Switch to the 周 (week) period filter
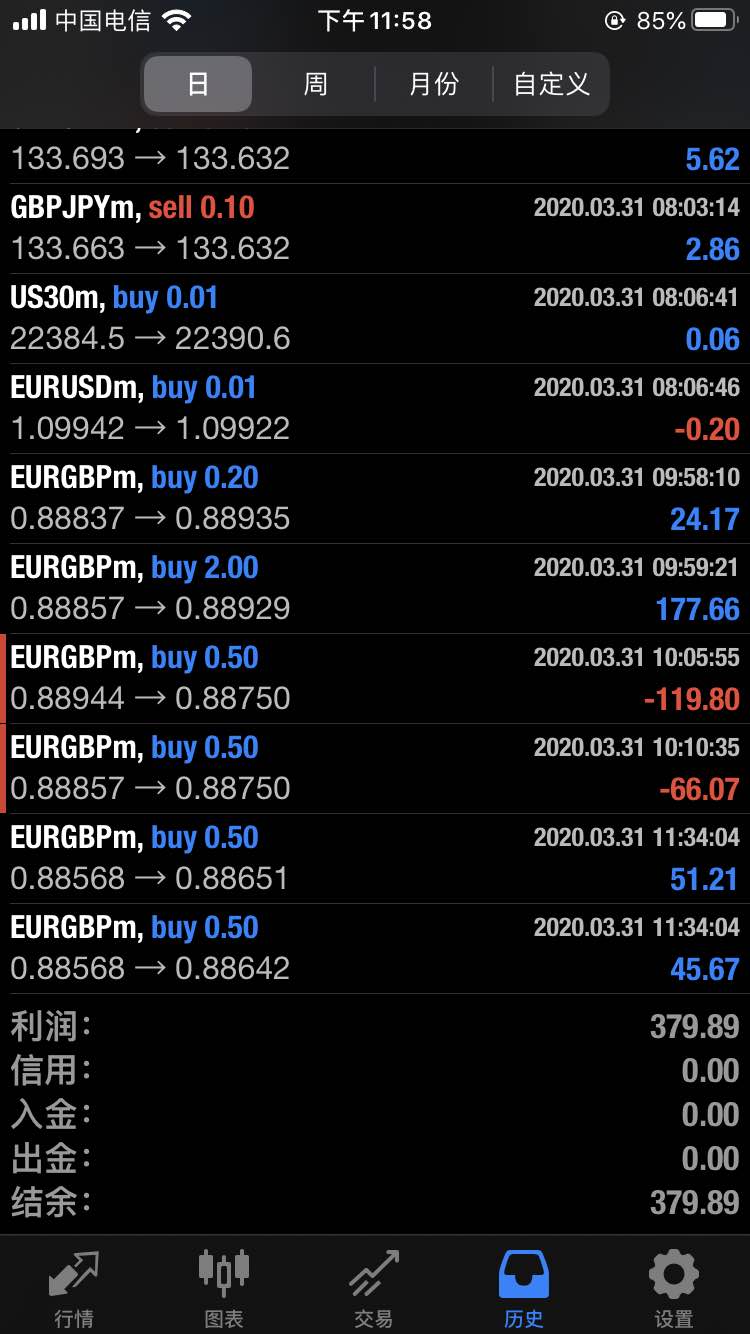750x1334 pixels. coord(315,84)
